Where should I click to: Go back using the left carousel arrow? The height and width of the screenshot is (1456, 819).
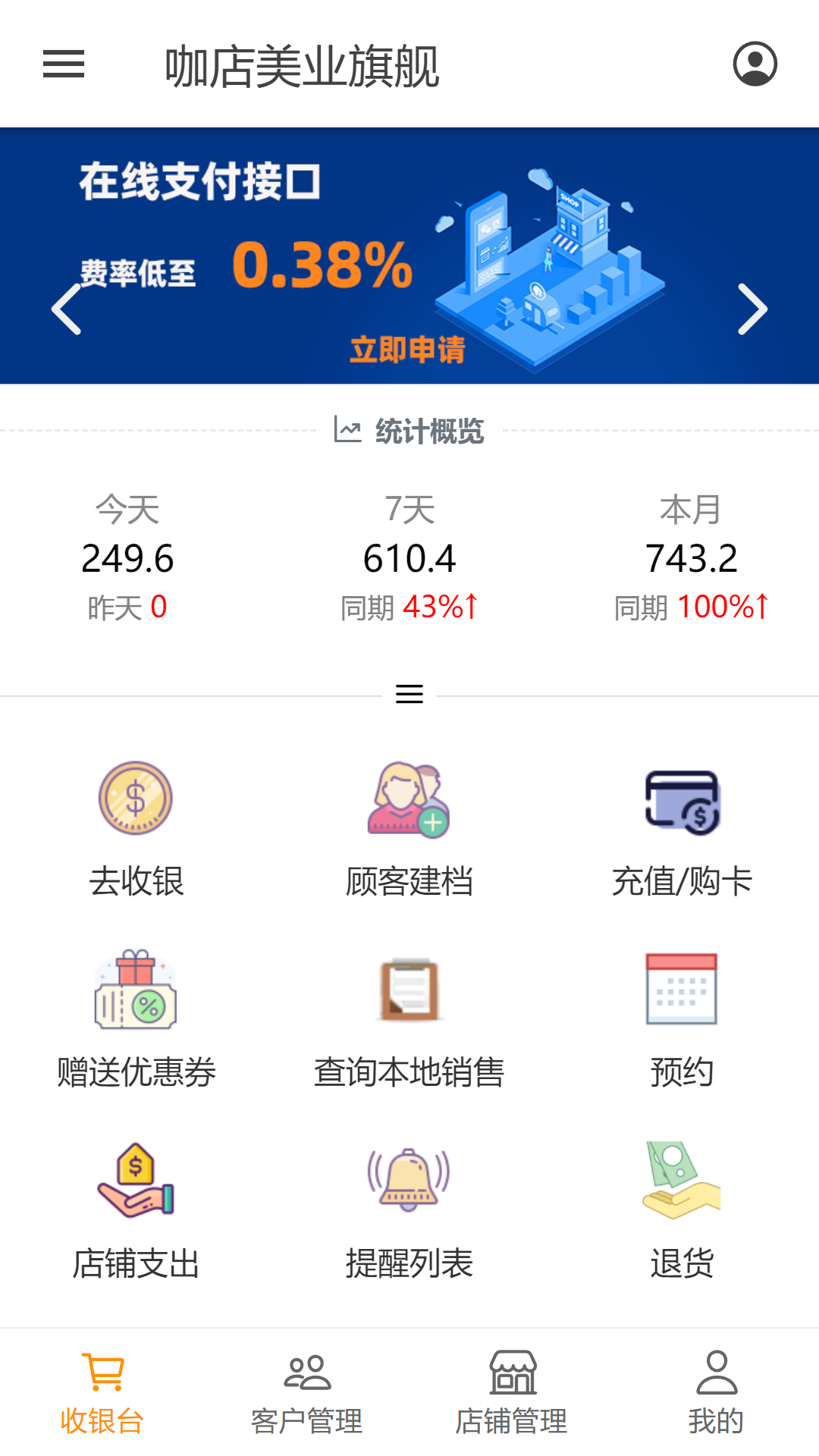click(x=67, y=309)
